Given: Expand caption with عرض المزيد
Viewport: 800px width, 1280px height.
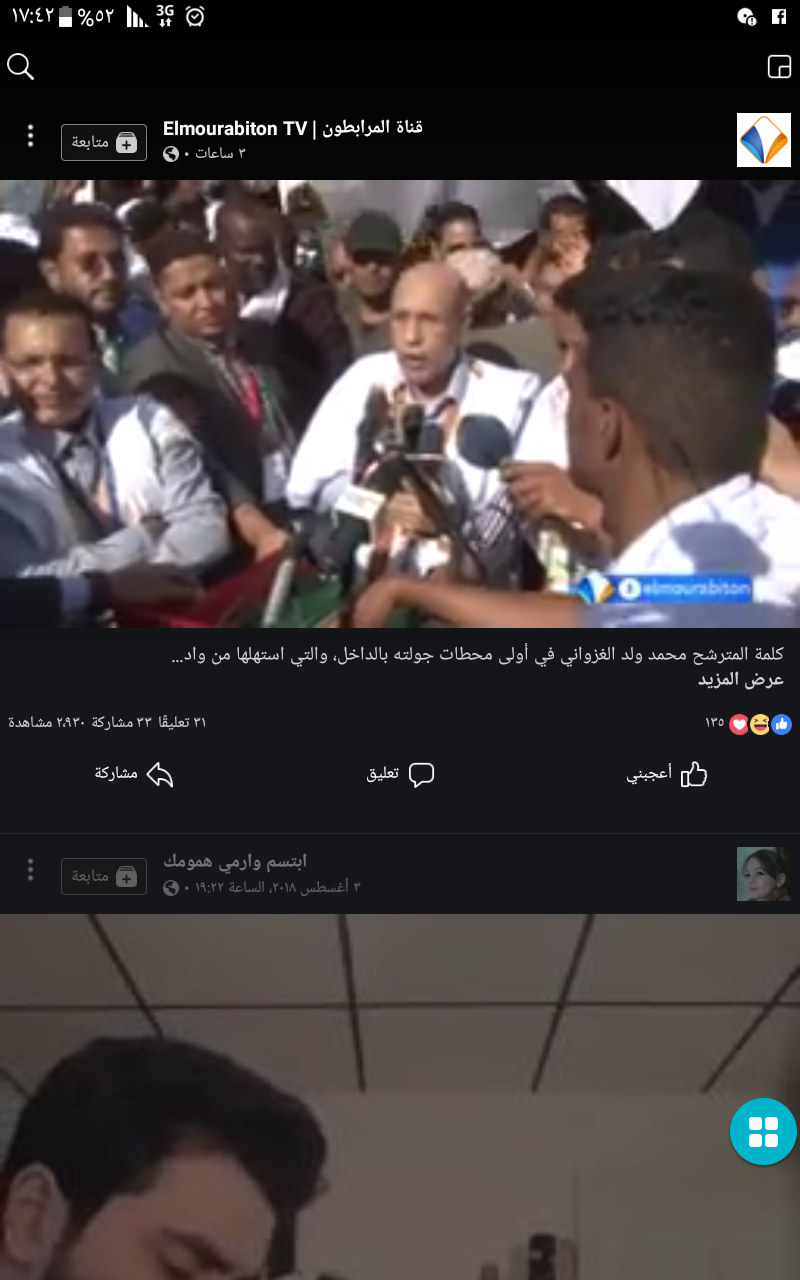Looking at the screenshot, I should [741, 679].
